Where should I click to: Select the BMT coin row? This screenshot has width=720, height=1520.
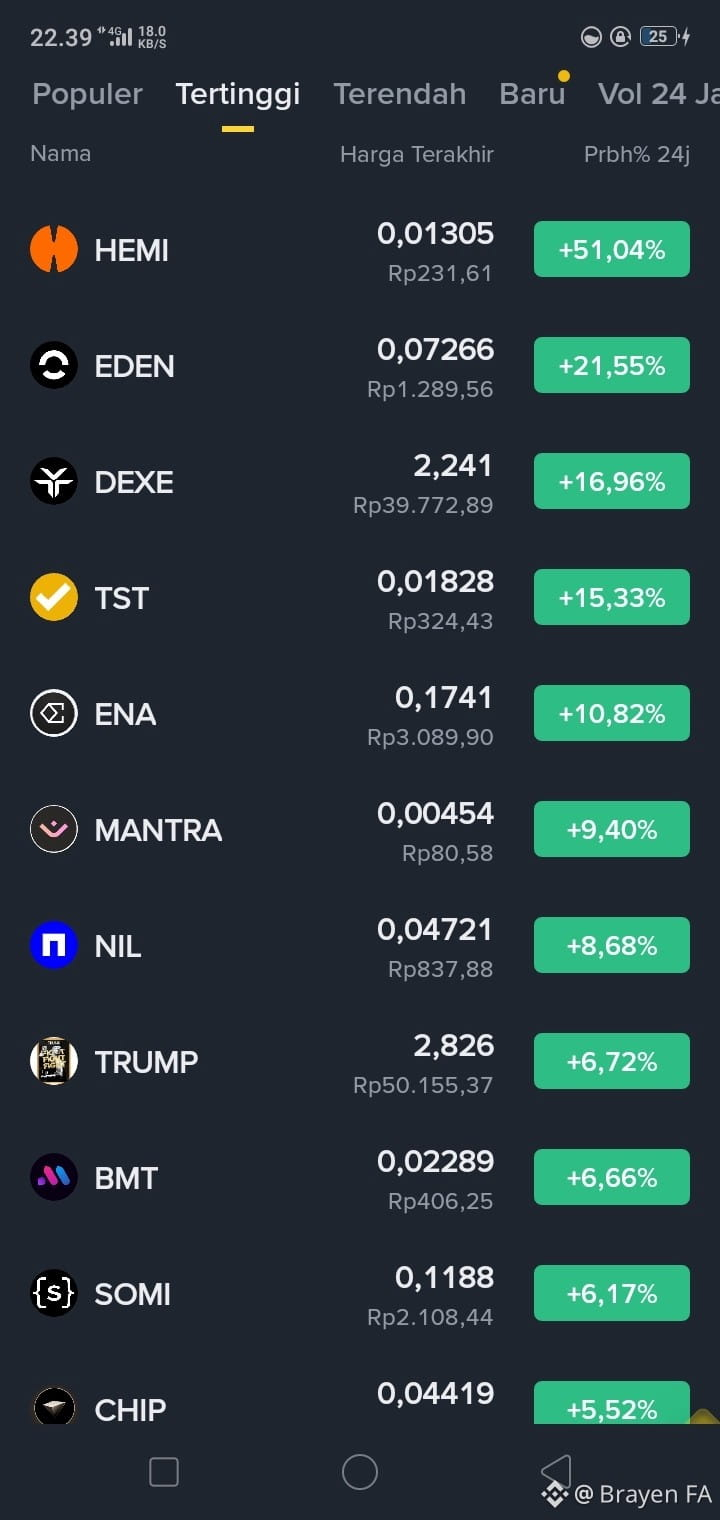[x=360, y=1178]
